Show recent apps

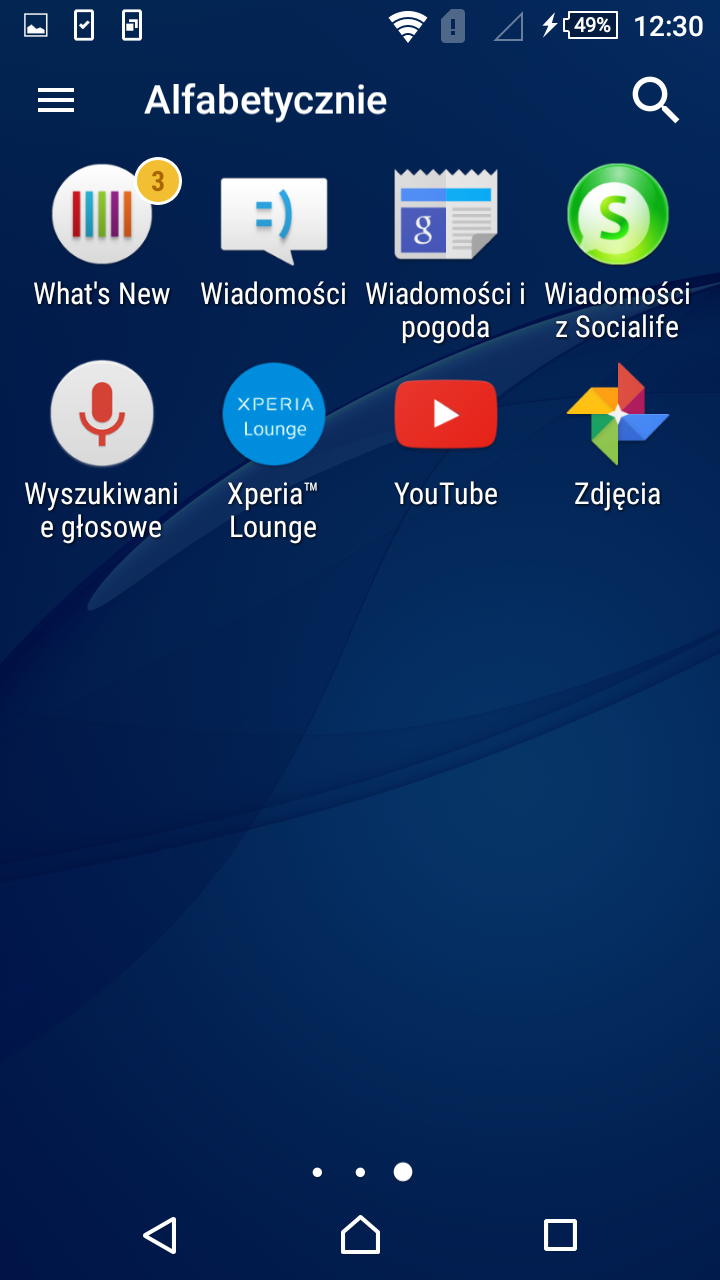click(560, 1235)
